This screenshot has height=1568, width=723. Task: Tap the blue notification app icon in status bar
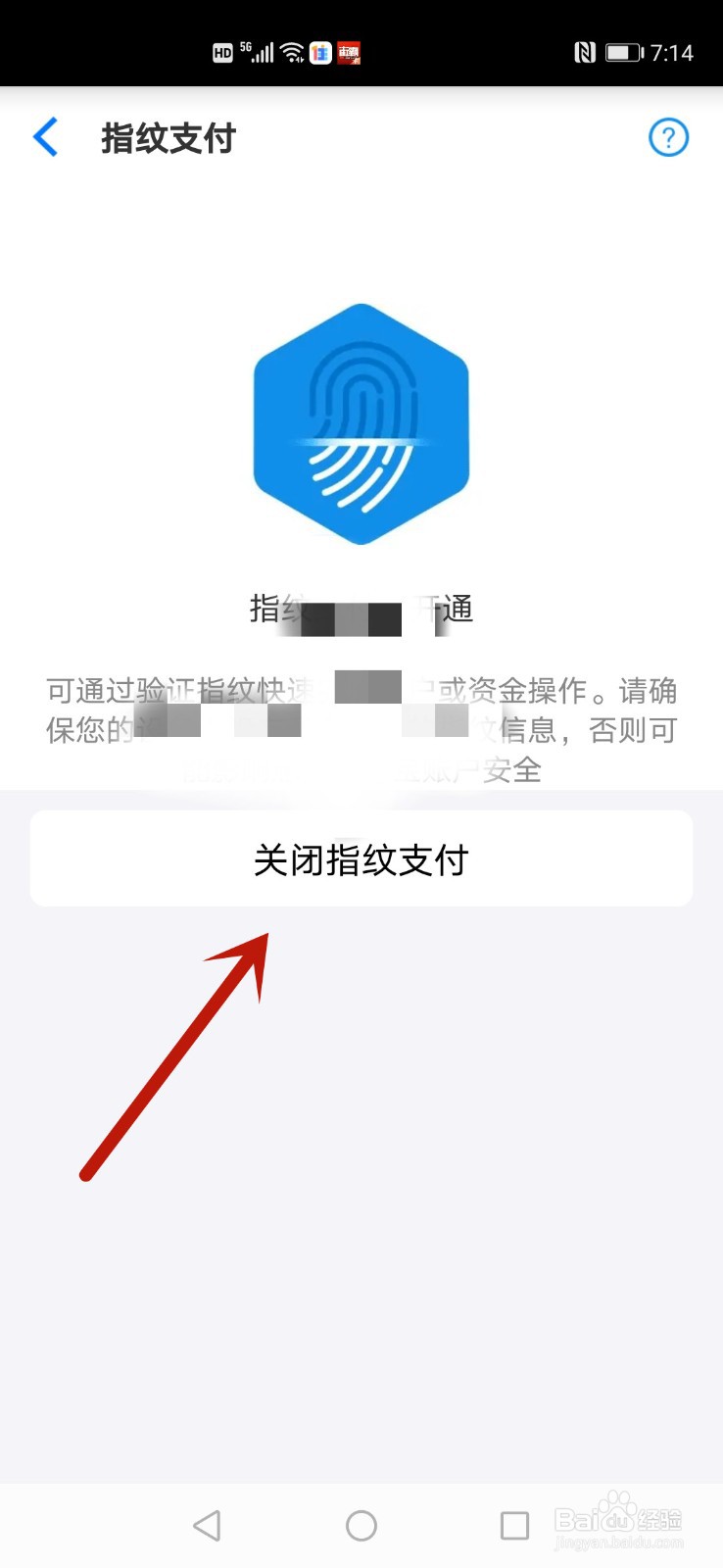click(x=319, y=52)
